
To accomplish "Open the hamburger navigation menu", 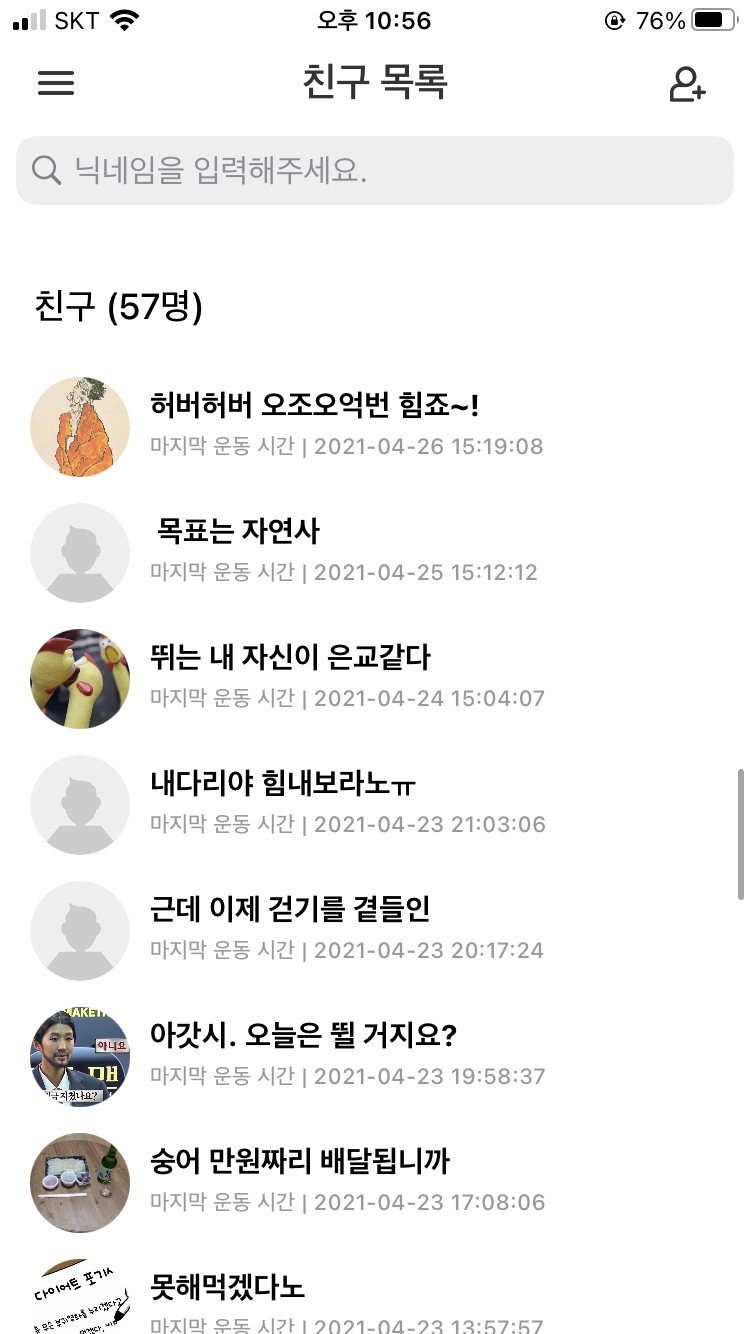I will tap(56, 83).
